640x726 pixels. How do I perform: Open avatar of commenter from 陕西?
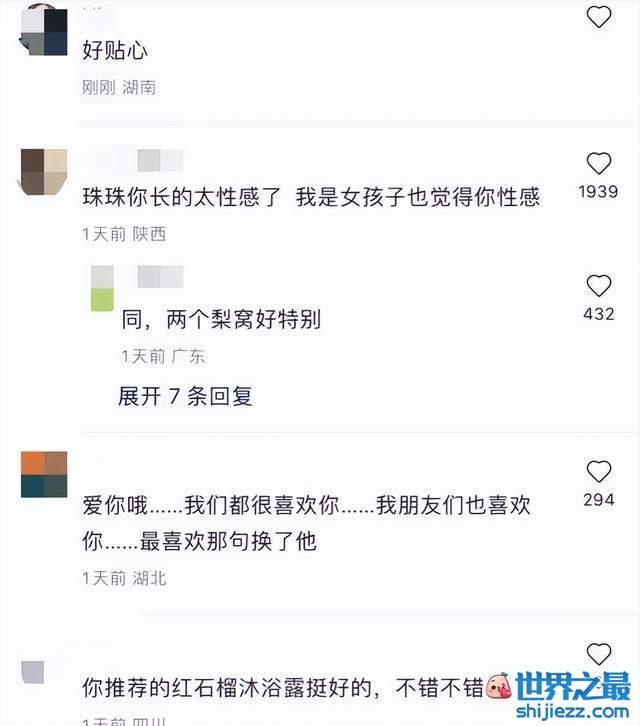coord(44,171)
